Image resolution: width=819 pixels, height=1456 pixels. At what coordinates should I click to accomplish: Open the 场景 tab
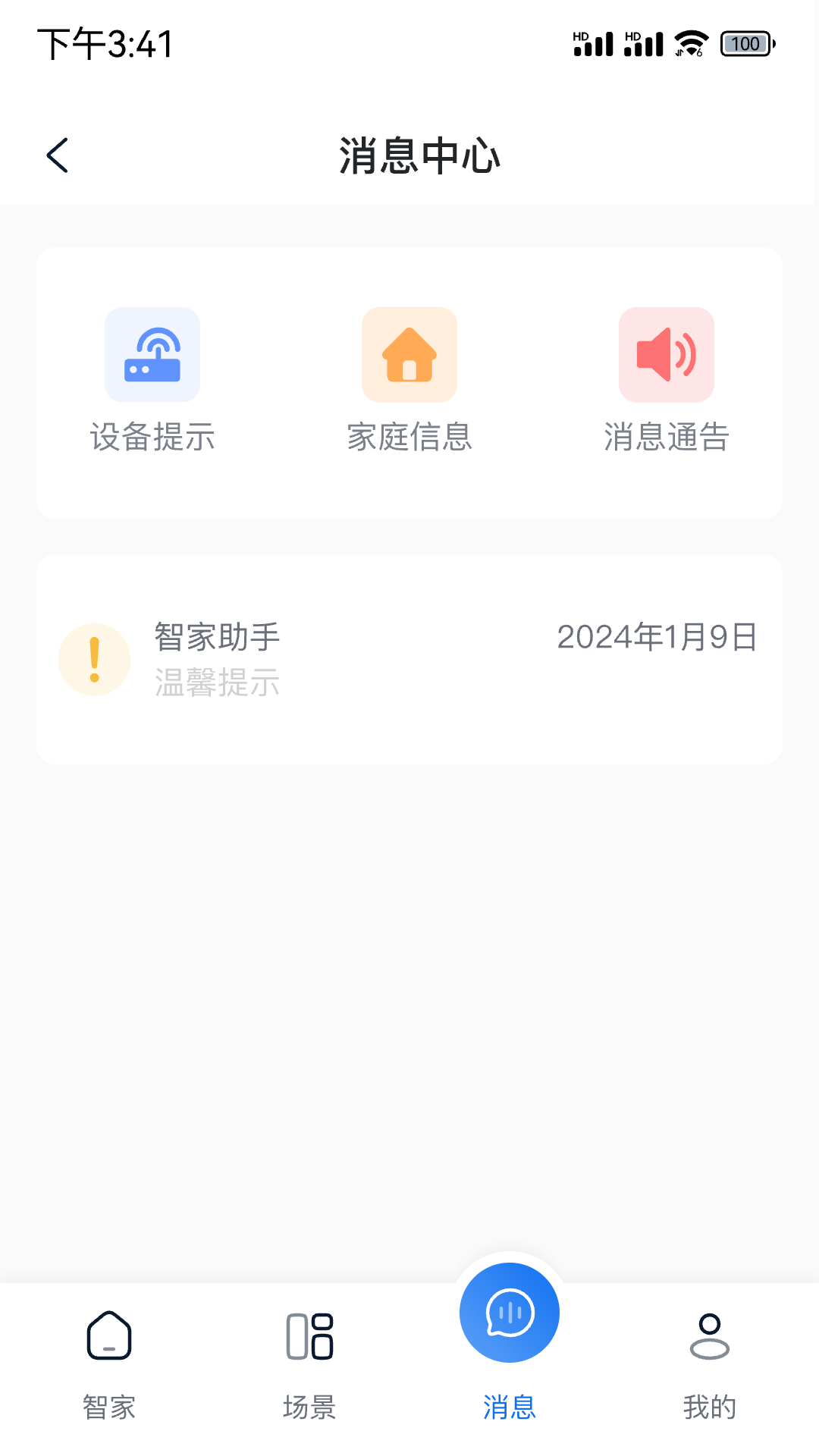coord(309,1407)
